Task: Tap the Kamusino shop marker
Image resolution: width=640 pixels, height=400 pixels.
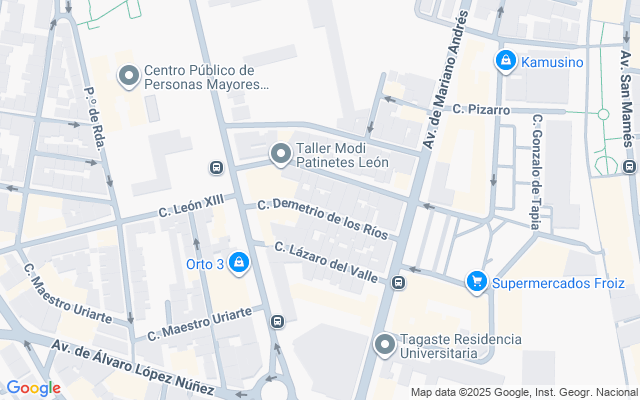Action: tap(507, 62)
